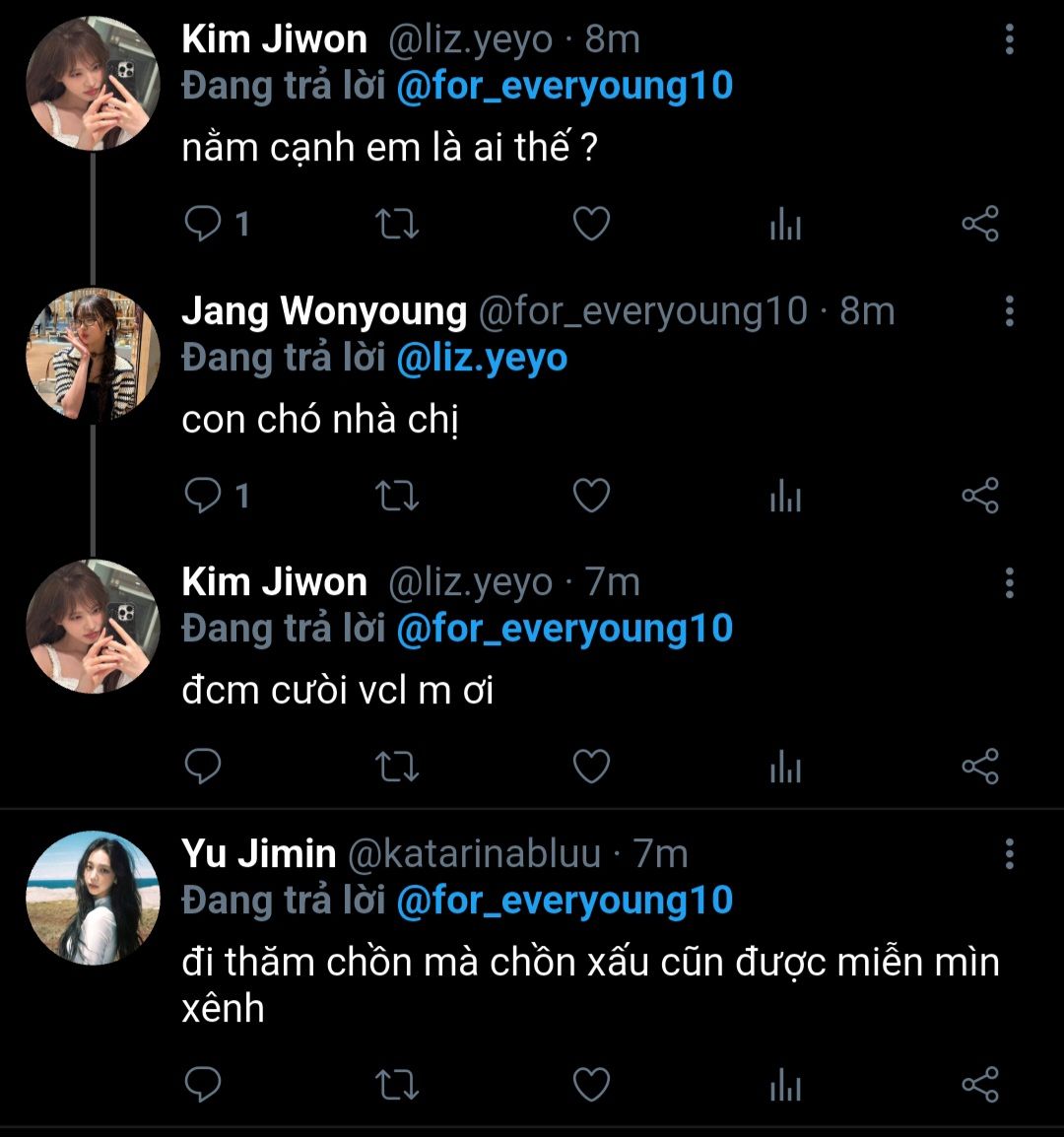Viewport: 1064px width, 1137px height.
Task: Open overflow menu on Kim Jiwon's 8m tweet
Action: [x=1009, y=40]
